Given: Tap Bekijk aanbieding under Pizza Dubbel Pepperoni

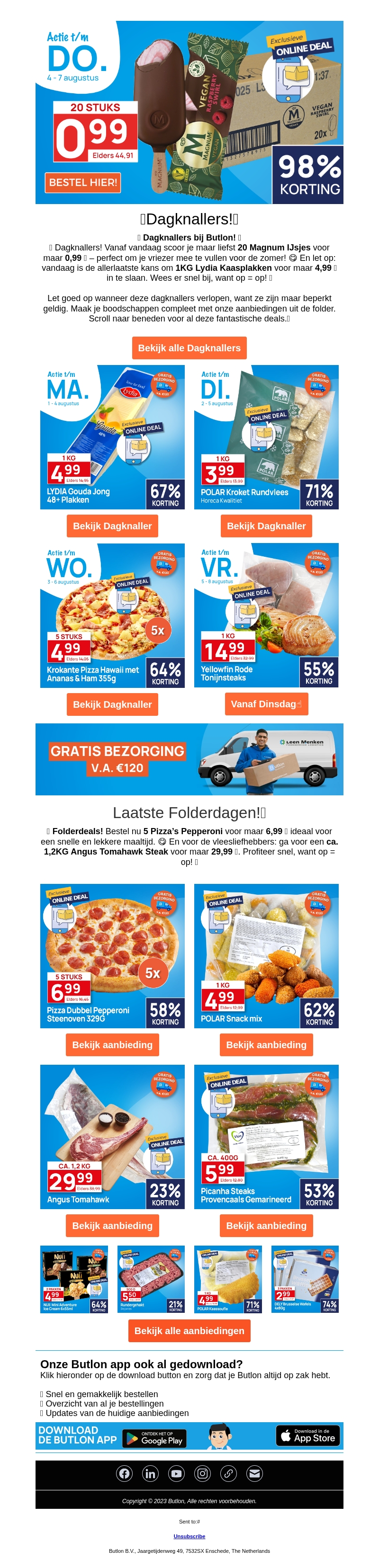Looking at the screenshot, I should [112, 1044].
